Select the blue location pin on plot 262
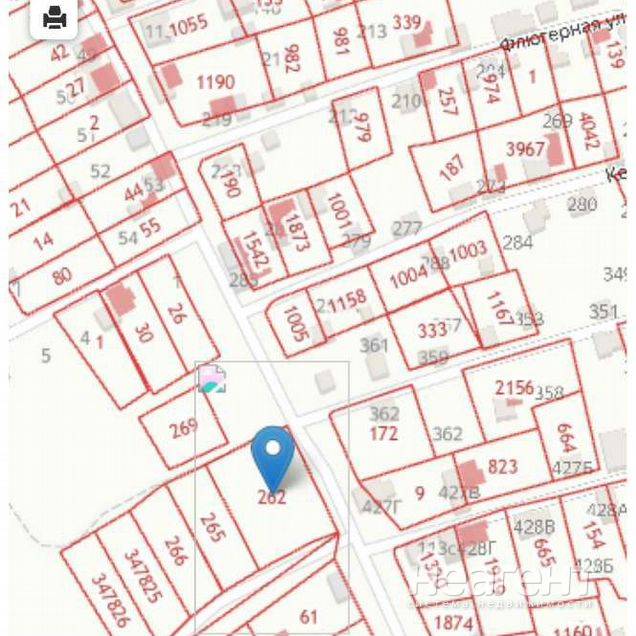The image size is (636, 636). pyautogui.click(x=271, y=453)
